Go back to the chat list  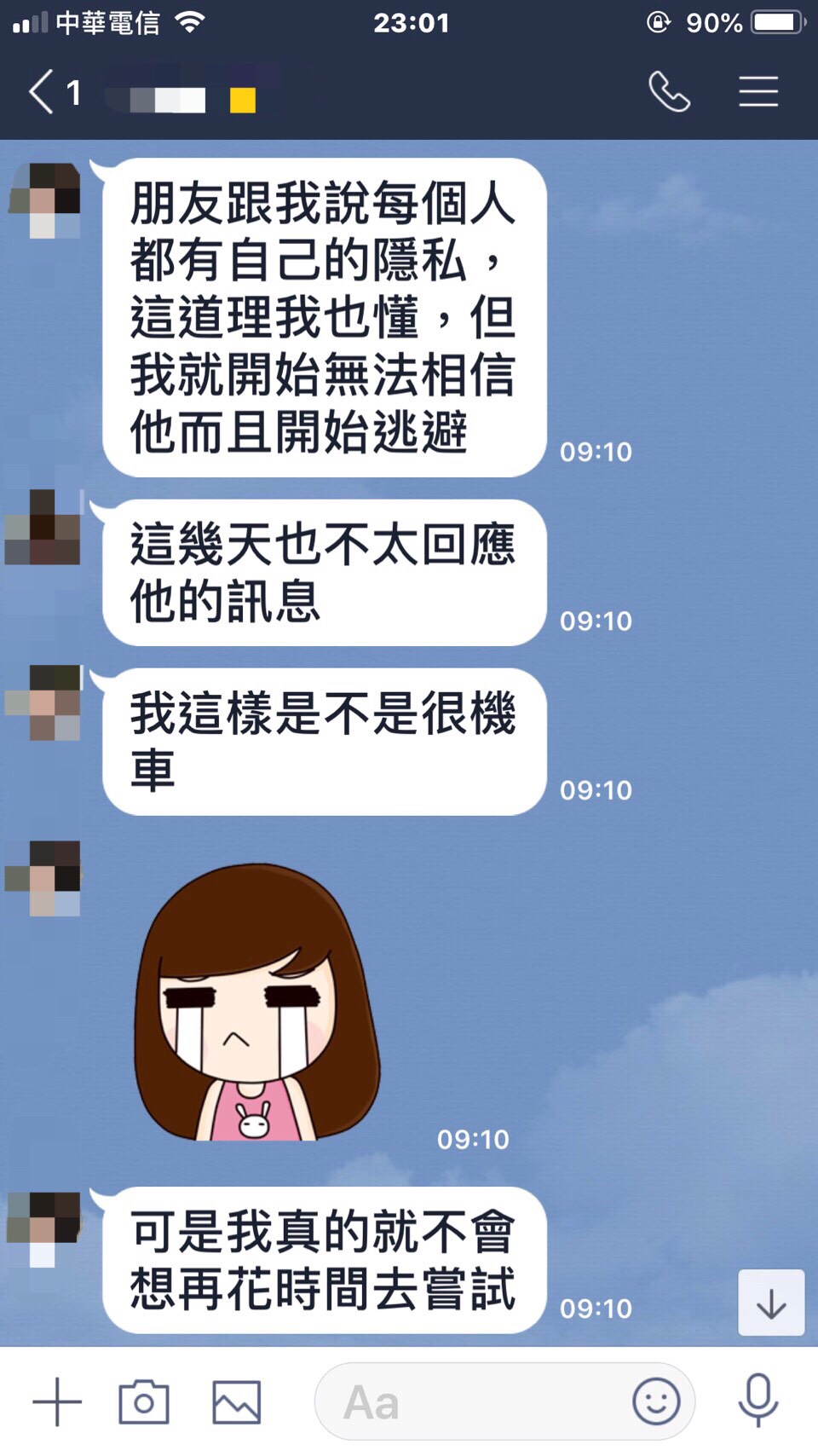[x=43, y=92]
